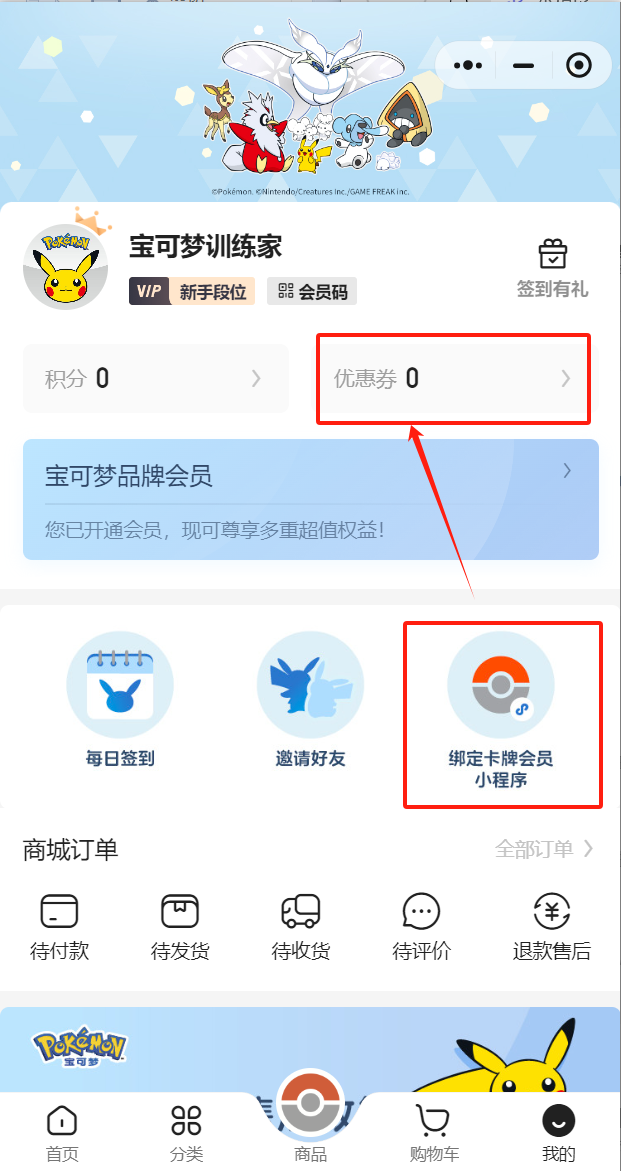Switch to the 分类 categories tab
621x1171 pixels.
(186, 1133)
